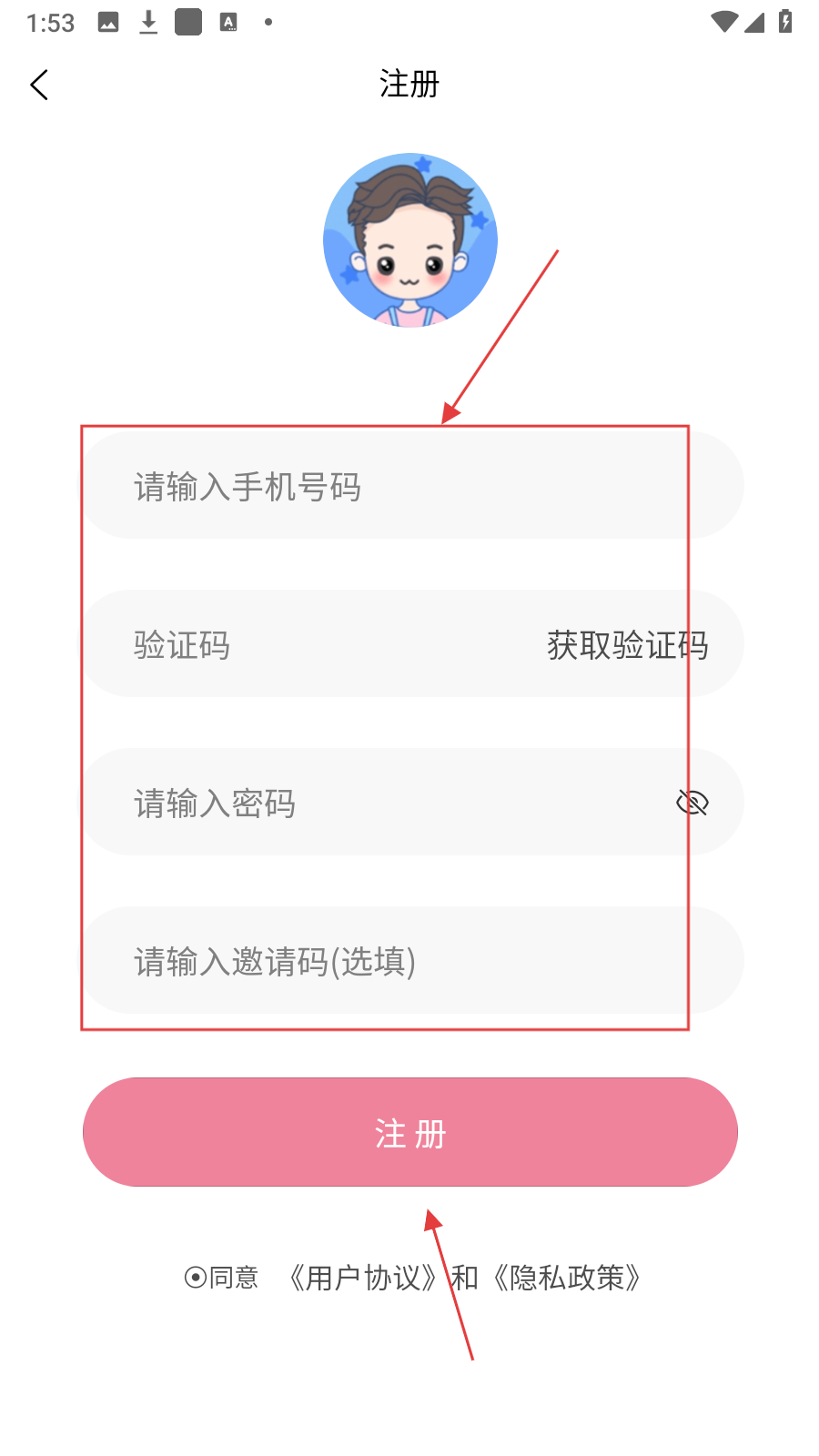819x1456 pixels.
Task: Select the password input field
Action: pos(382,804)
